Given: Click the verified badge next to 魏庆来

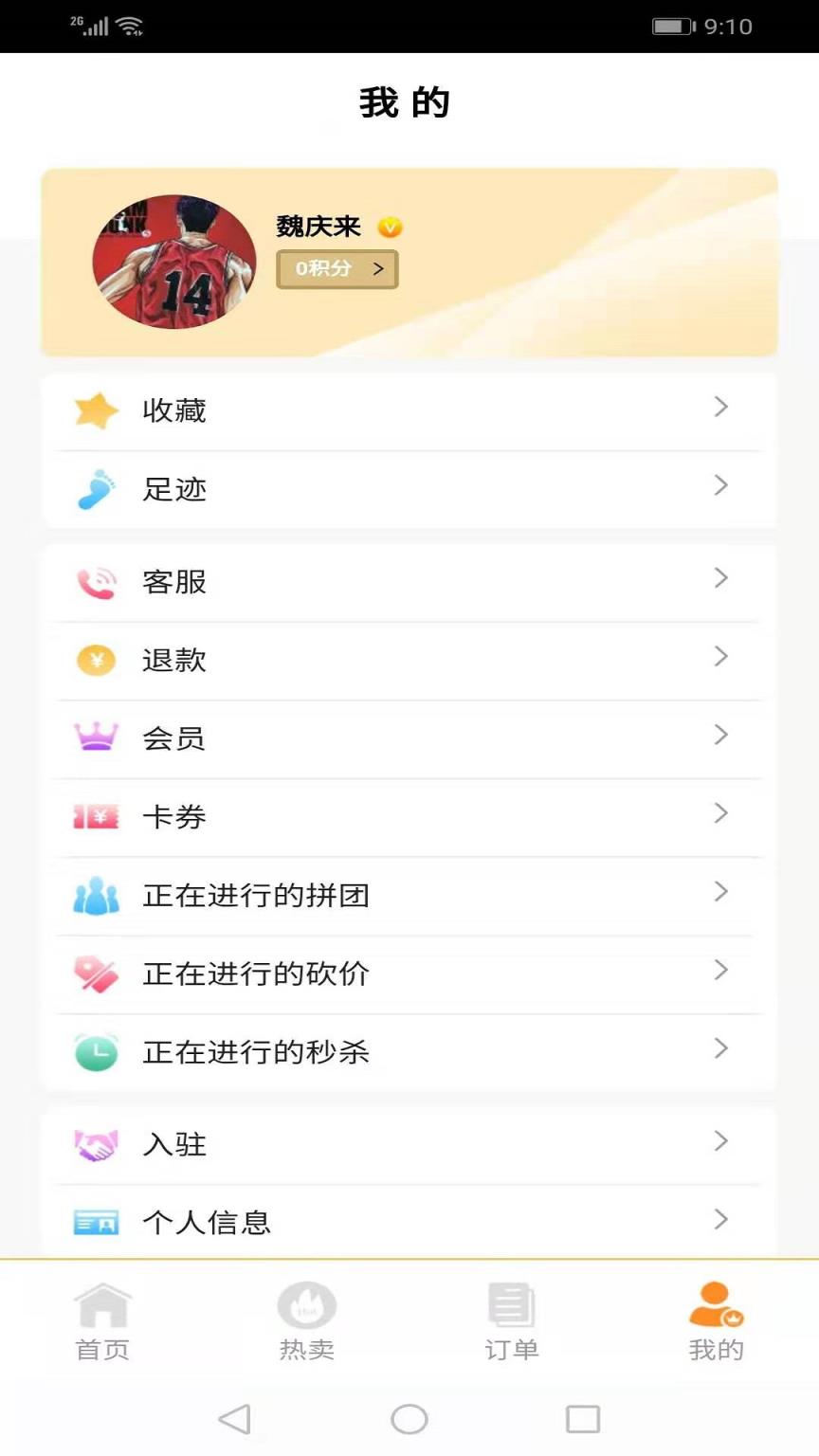Looking at the screenshot, I should (x=389, y=227).
